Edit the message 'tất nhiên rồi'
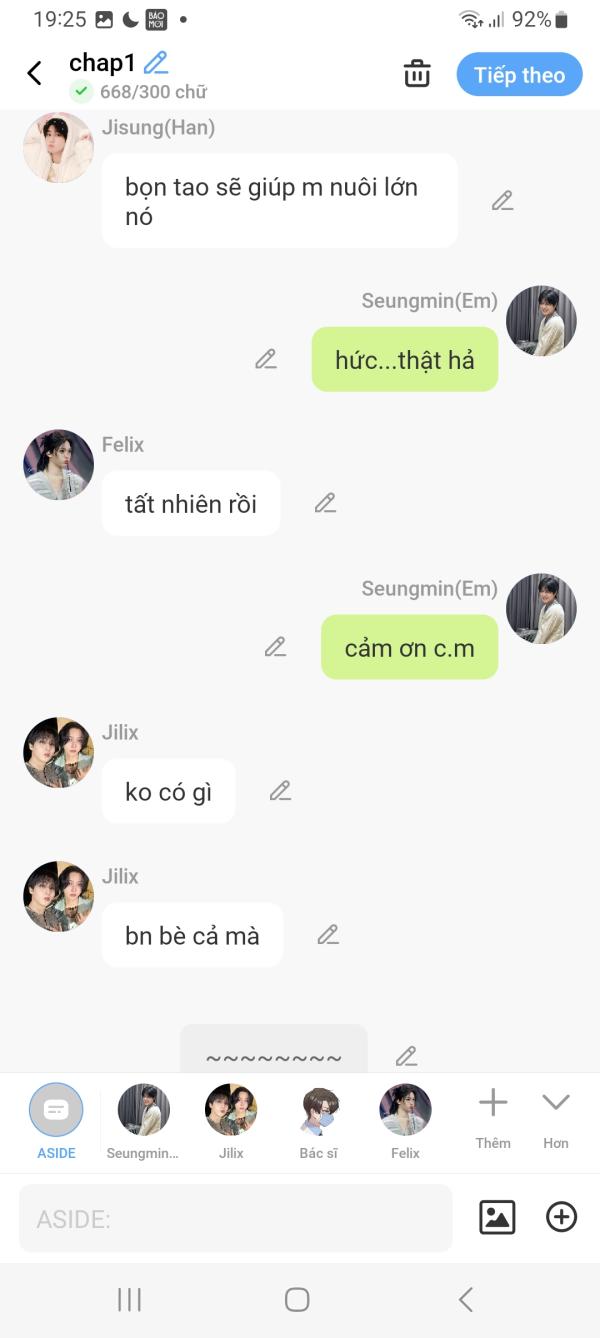 325,503
